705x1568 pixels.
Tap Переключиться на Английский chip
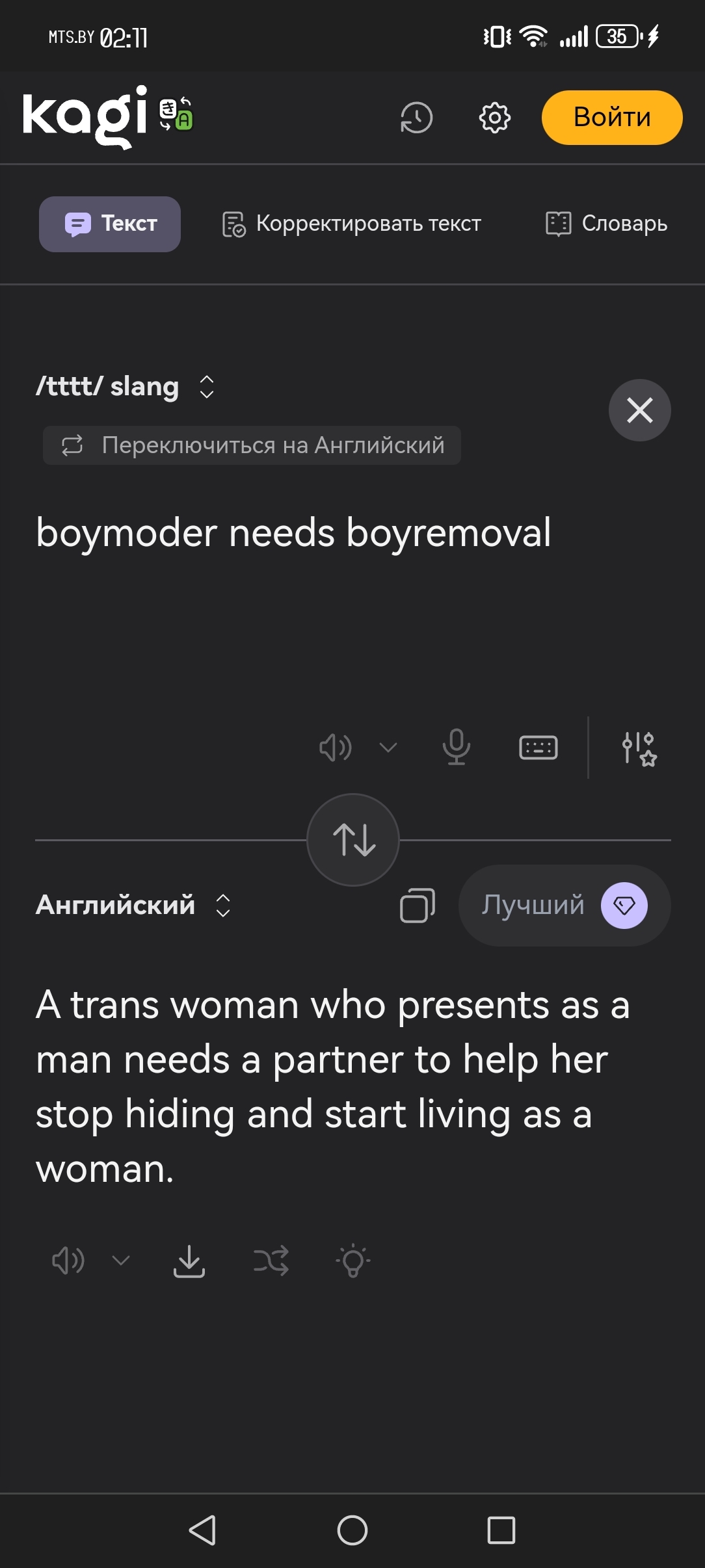[x=252, y=445]
